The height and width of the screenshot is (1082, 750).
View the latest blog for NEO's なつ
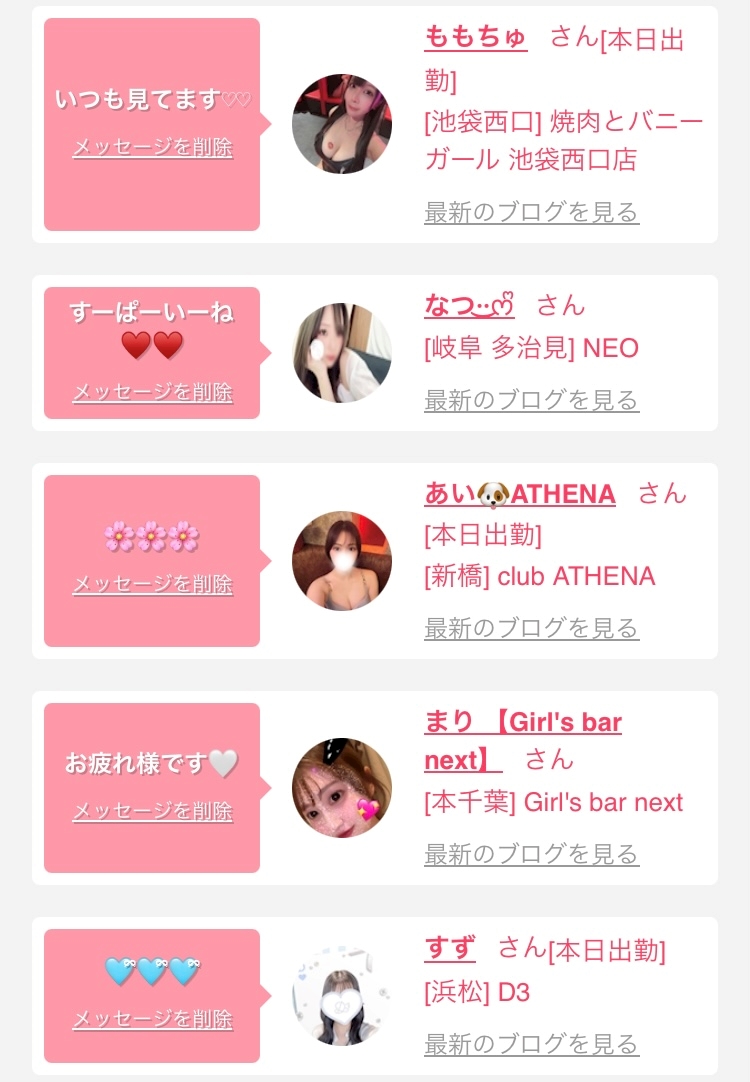(x=531, y=400)
